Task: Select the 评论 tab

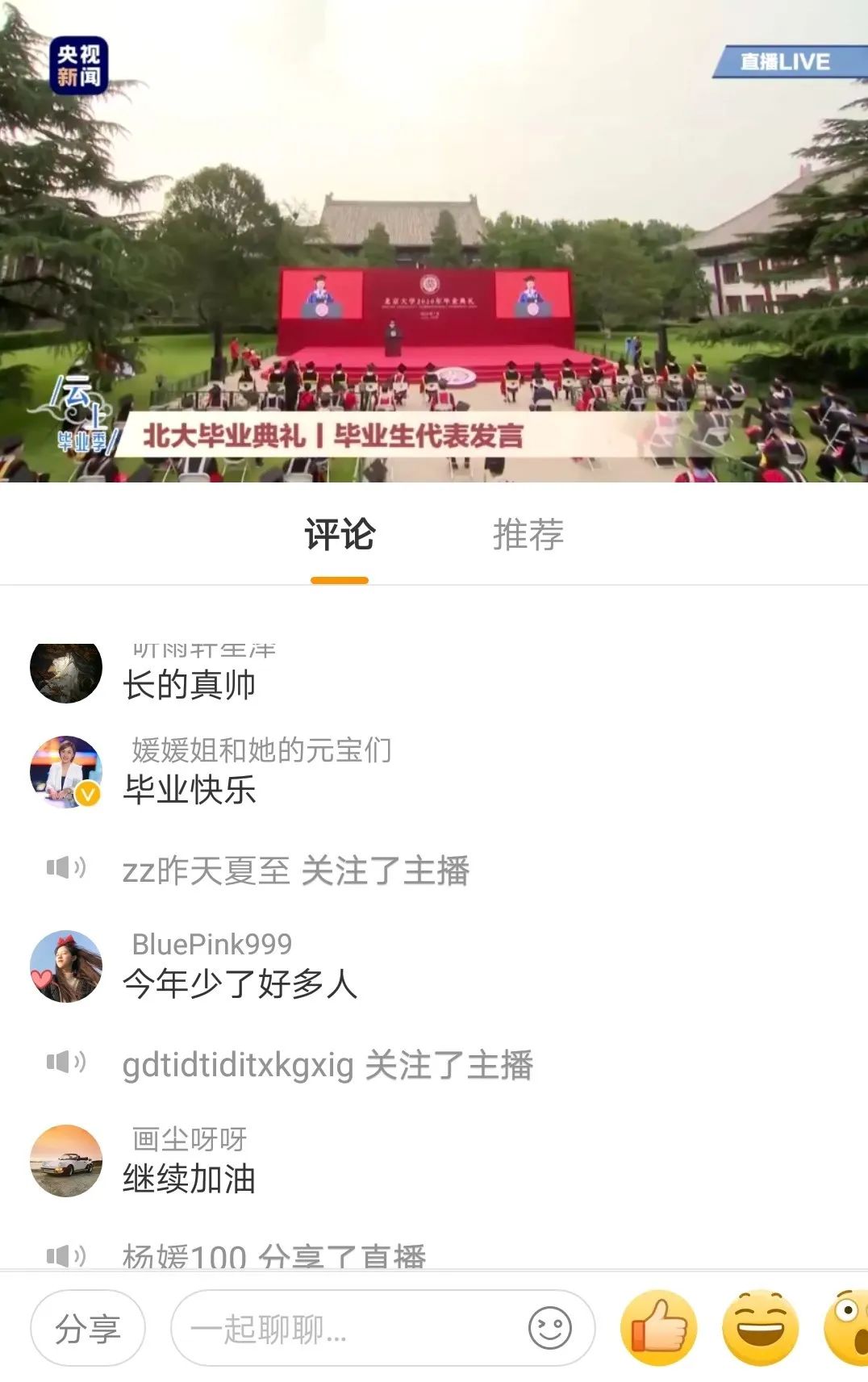Action: 340,534
